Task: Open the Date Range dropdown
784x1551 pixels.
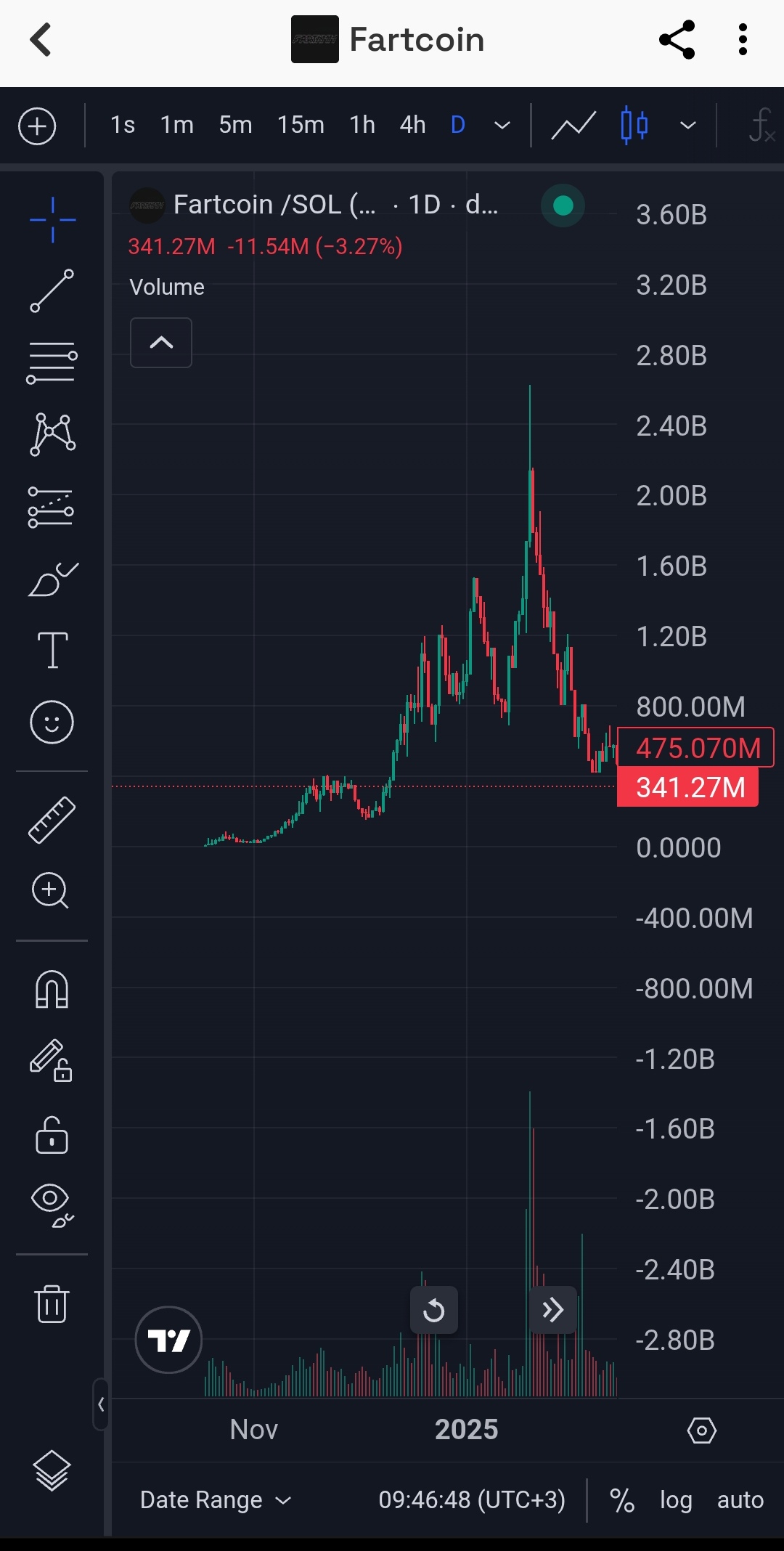Action: 216,1499
